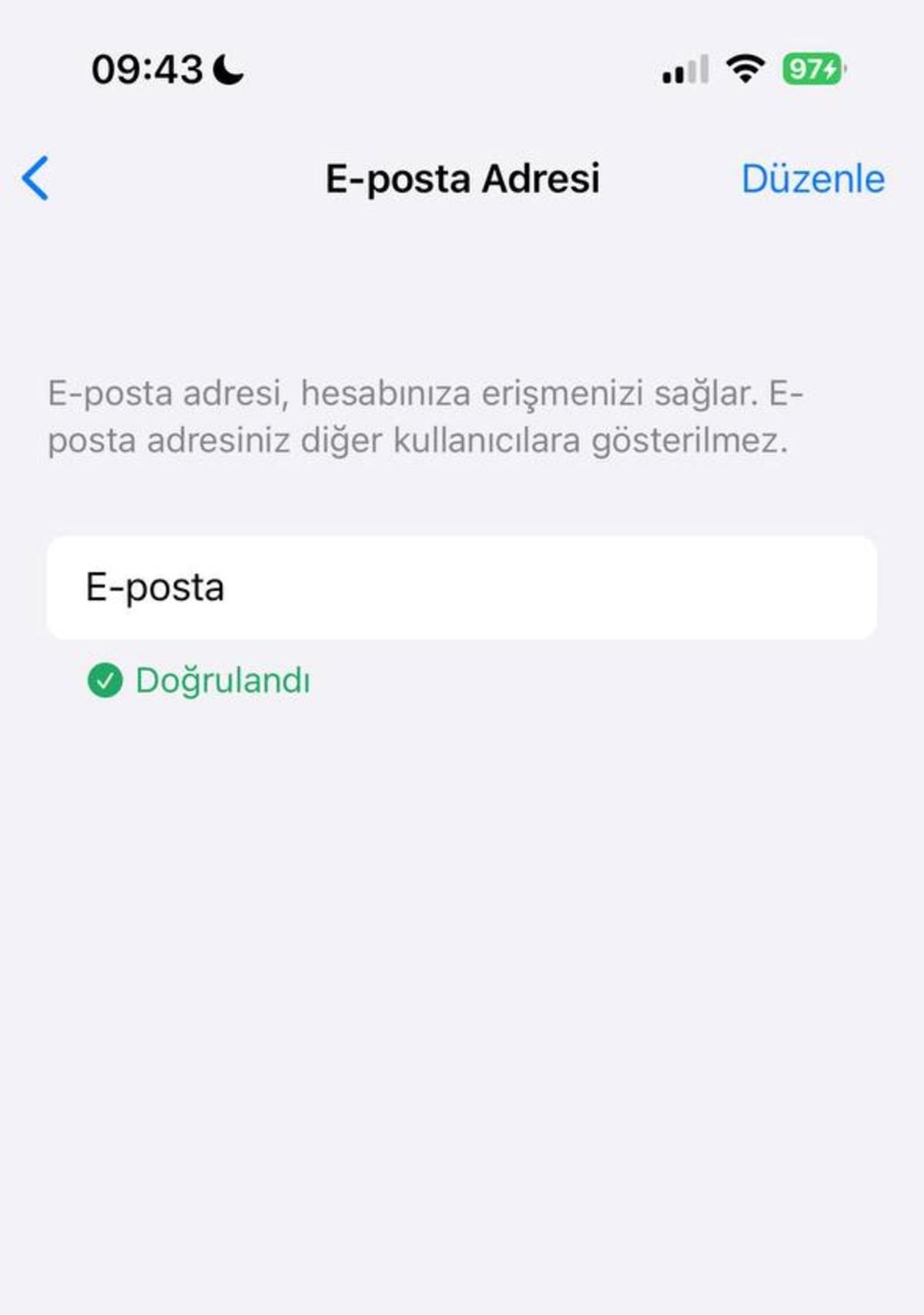The height and width of the screenshot is (1315, 924).
Task: Open previous screen via left chevron
Action: click(x=36, y=179)
